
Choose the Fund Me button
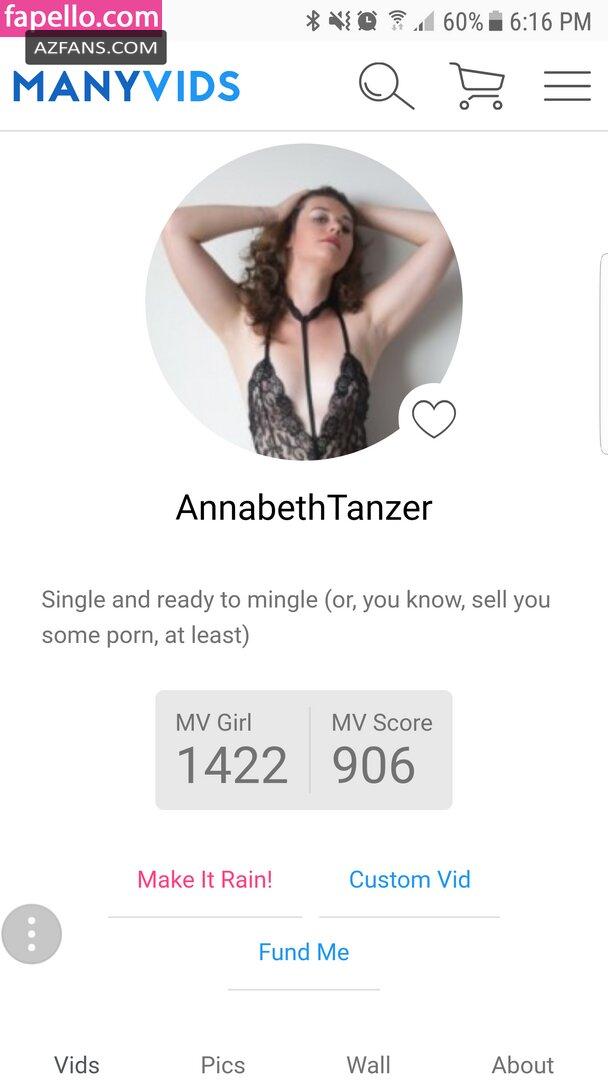click(x=304, y=952)
